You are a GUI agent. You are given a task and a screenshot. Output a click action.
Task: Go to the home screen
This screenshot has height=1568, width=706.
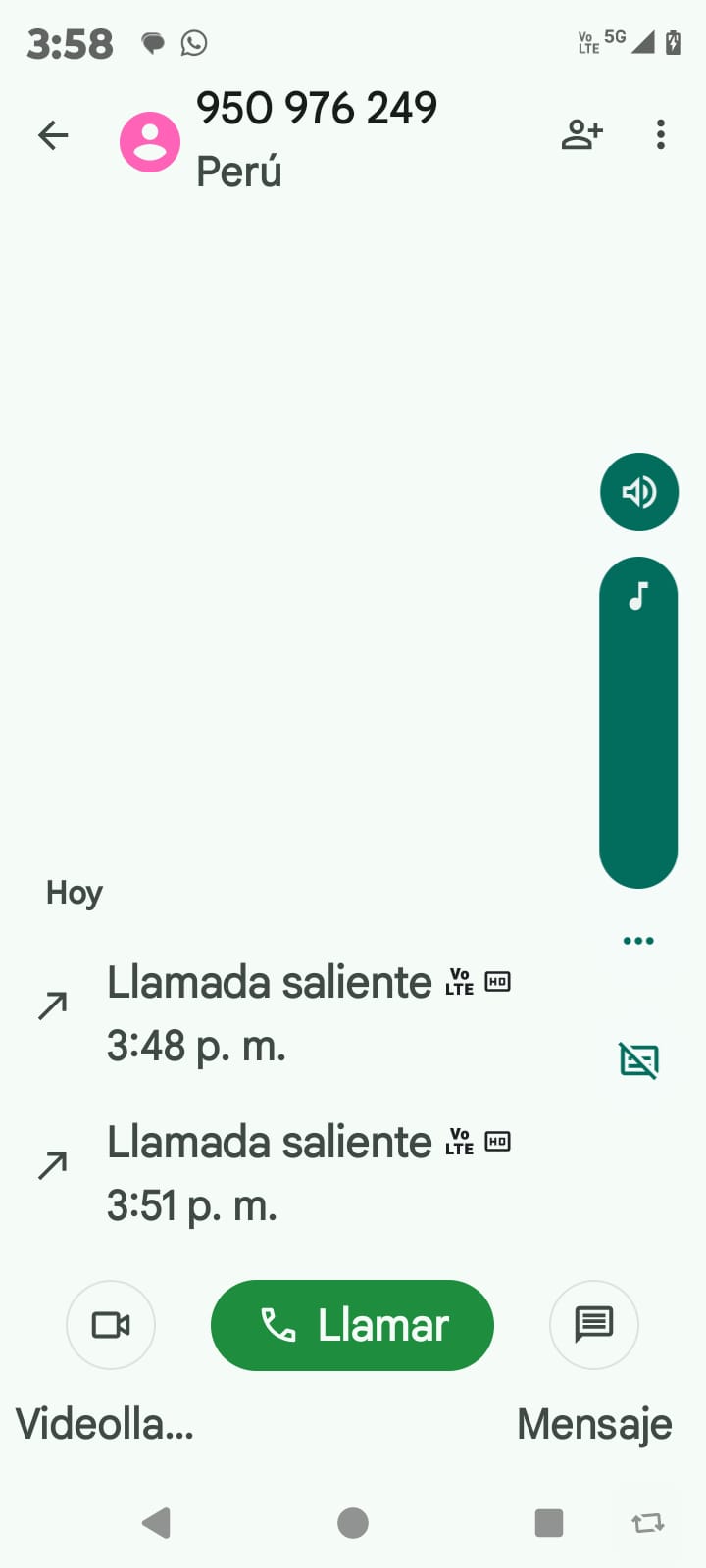[353, 1522]
